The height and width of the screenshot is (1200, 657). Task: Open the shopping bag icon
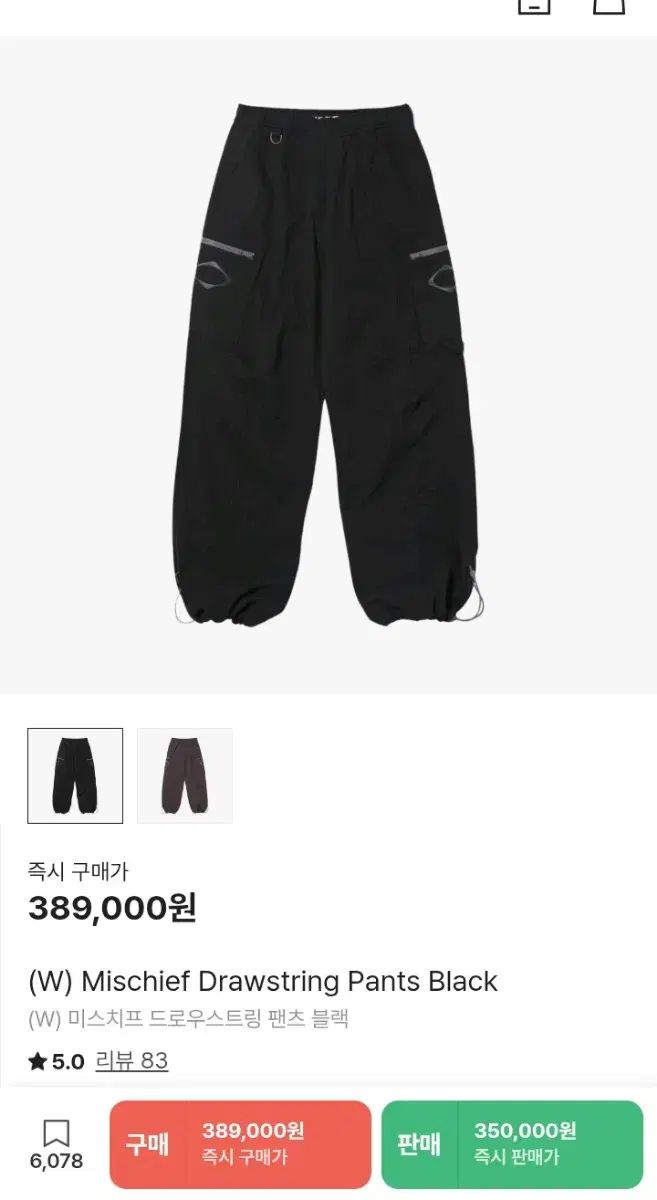(609, 6)
